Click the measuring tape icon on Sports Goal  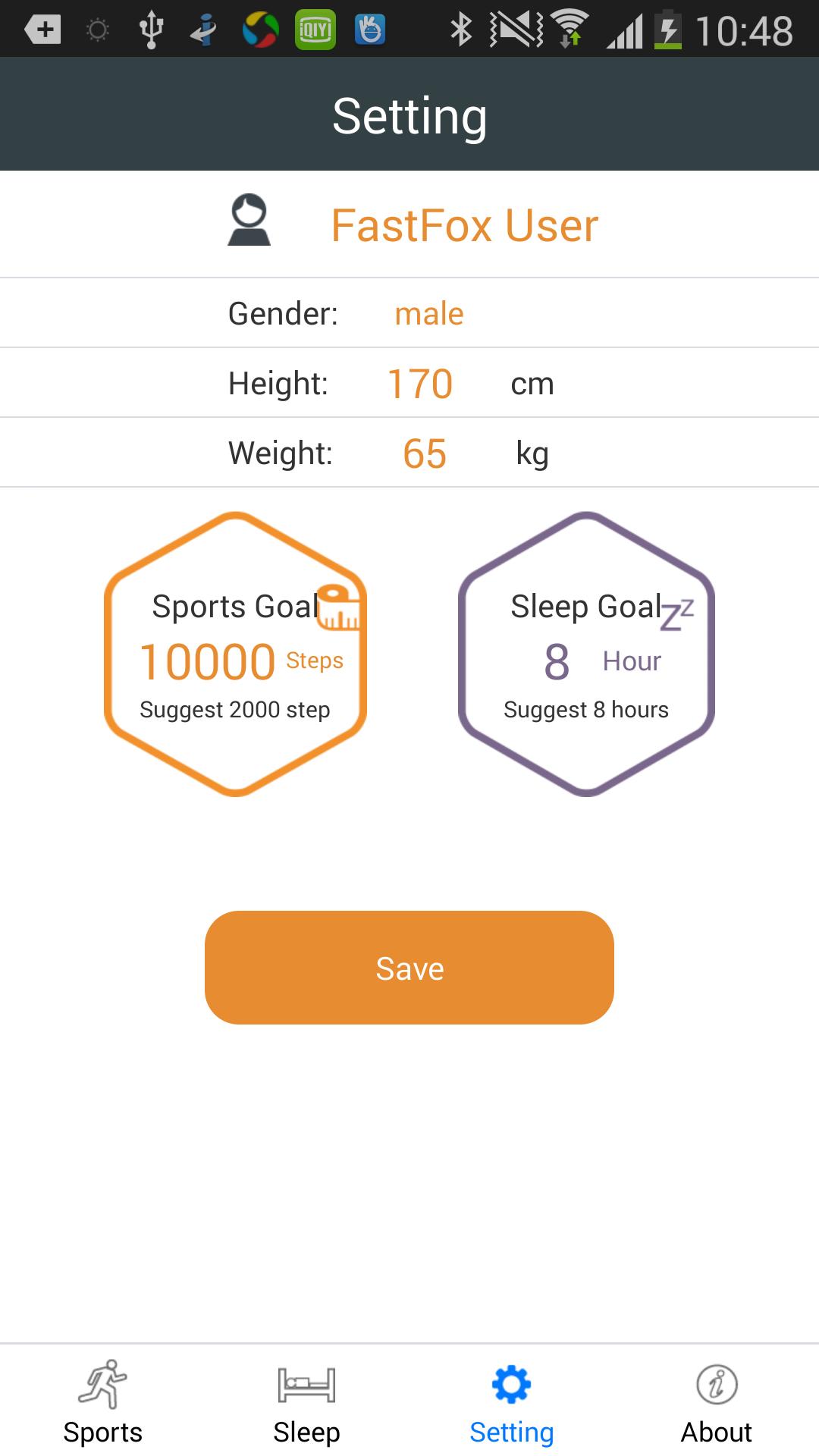339,607
